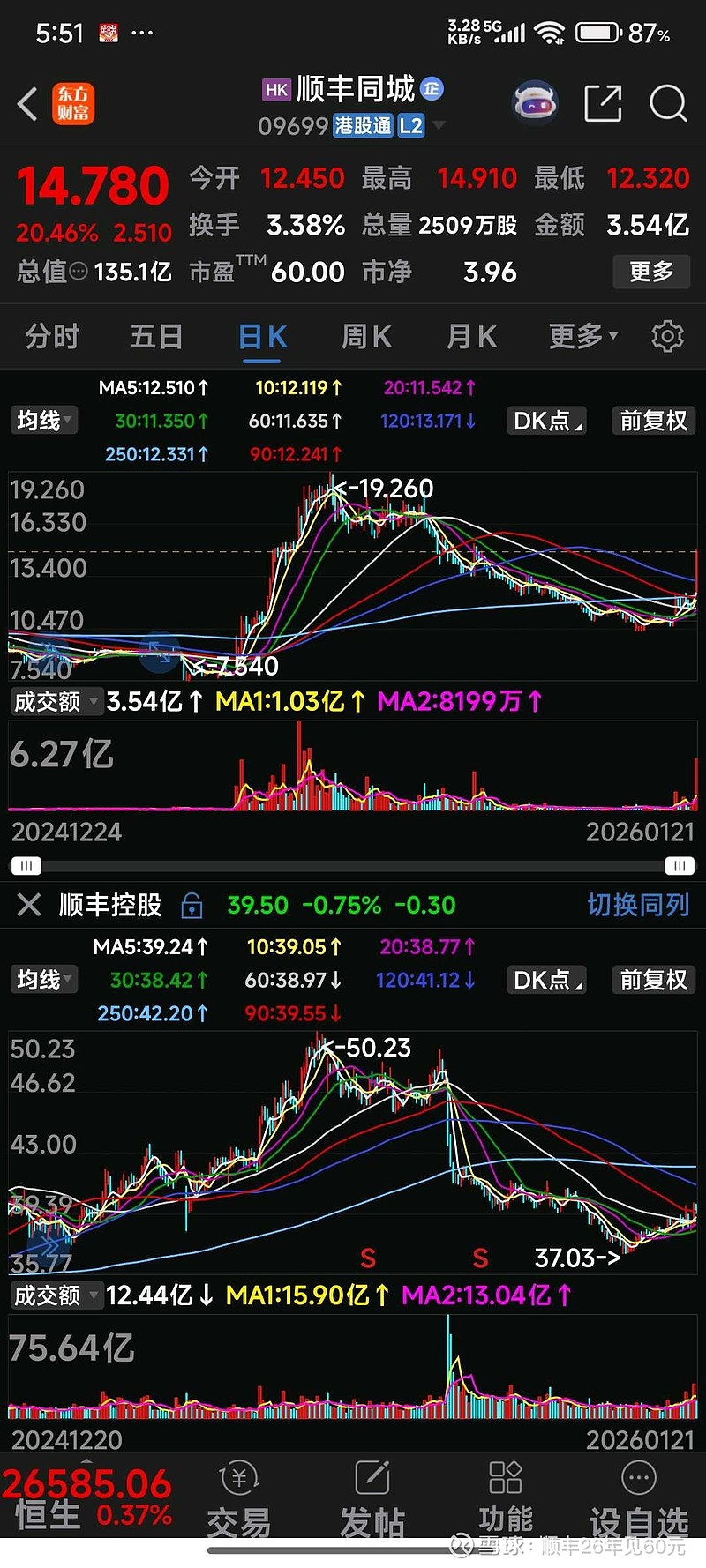
Task: Expand the 均线 moving average dropdown
Action: pyautogui.click(x=43, y=421)
